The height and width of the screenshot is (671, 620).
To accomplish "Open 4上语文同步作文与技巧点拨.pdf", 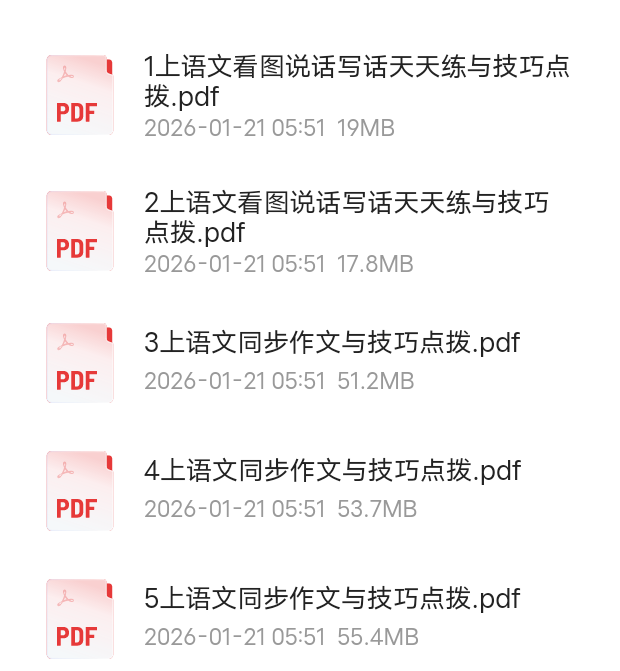I will point(332,471).
